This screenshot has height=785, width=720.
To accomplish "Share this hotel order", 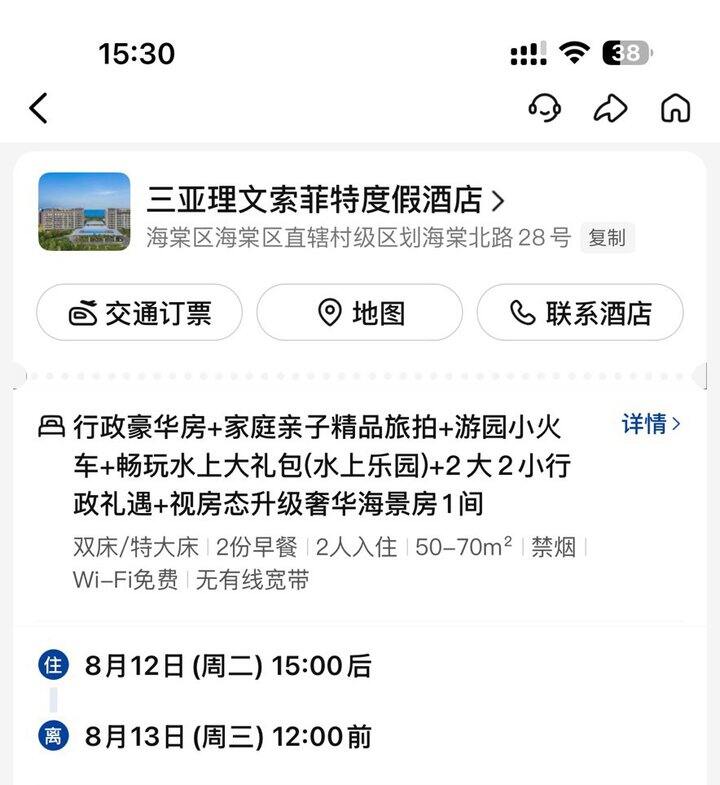I will tap(610, 108).
